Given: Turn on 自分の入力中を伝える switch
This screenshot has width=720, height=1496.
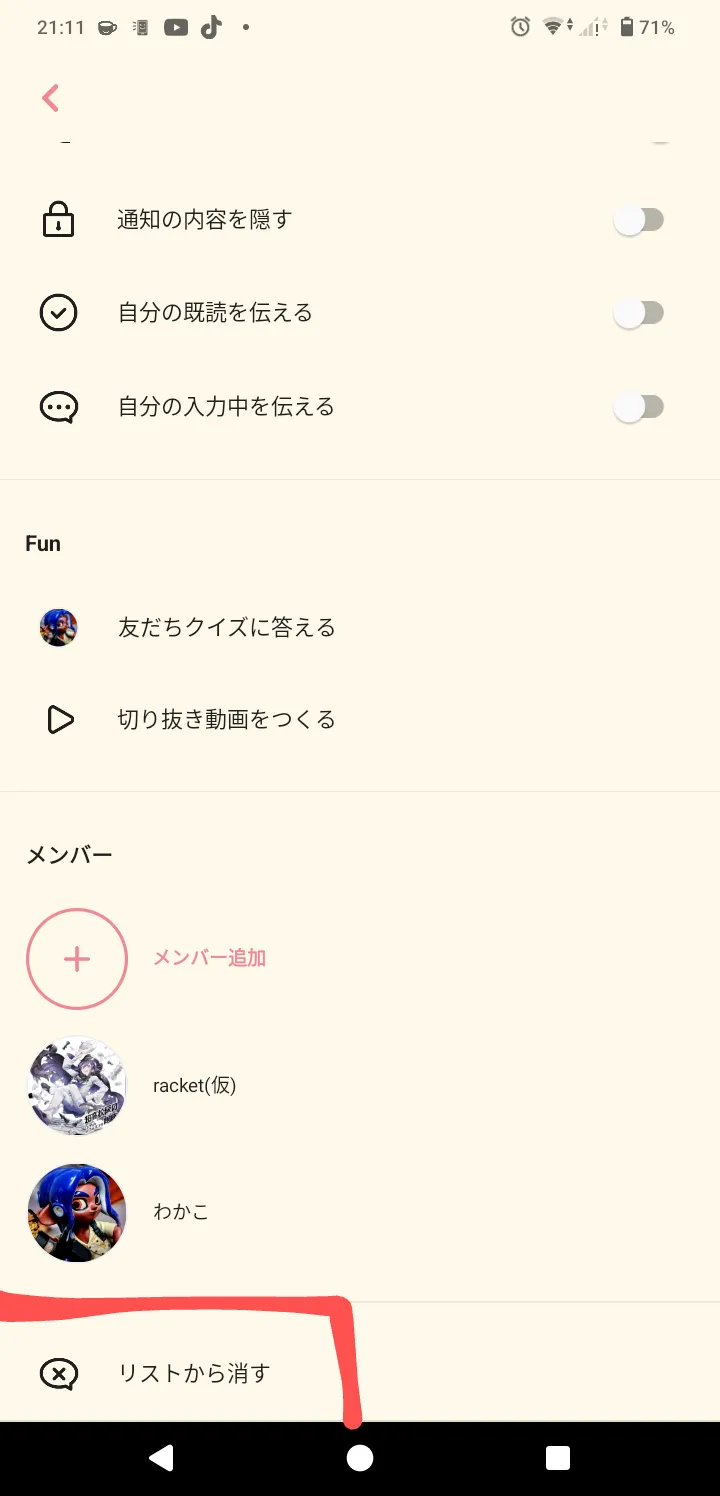Looking at the screenshot, I should [638, 407].
